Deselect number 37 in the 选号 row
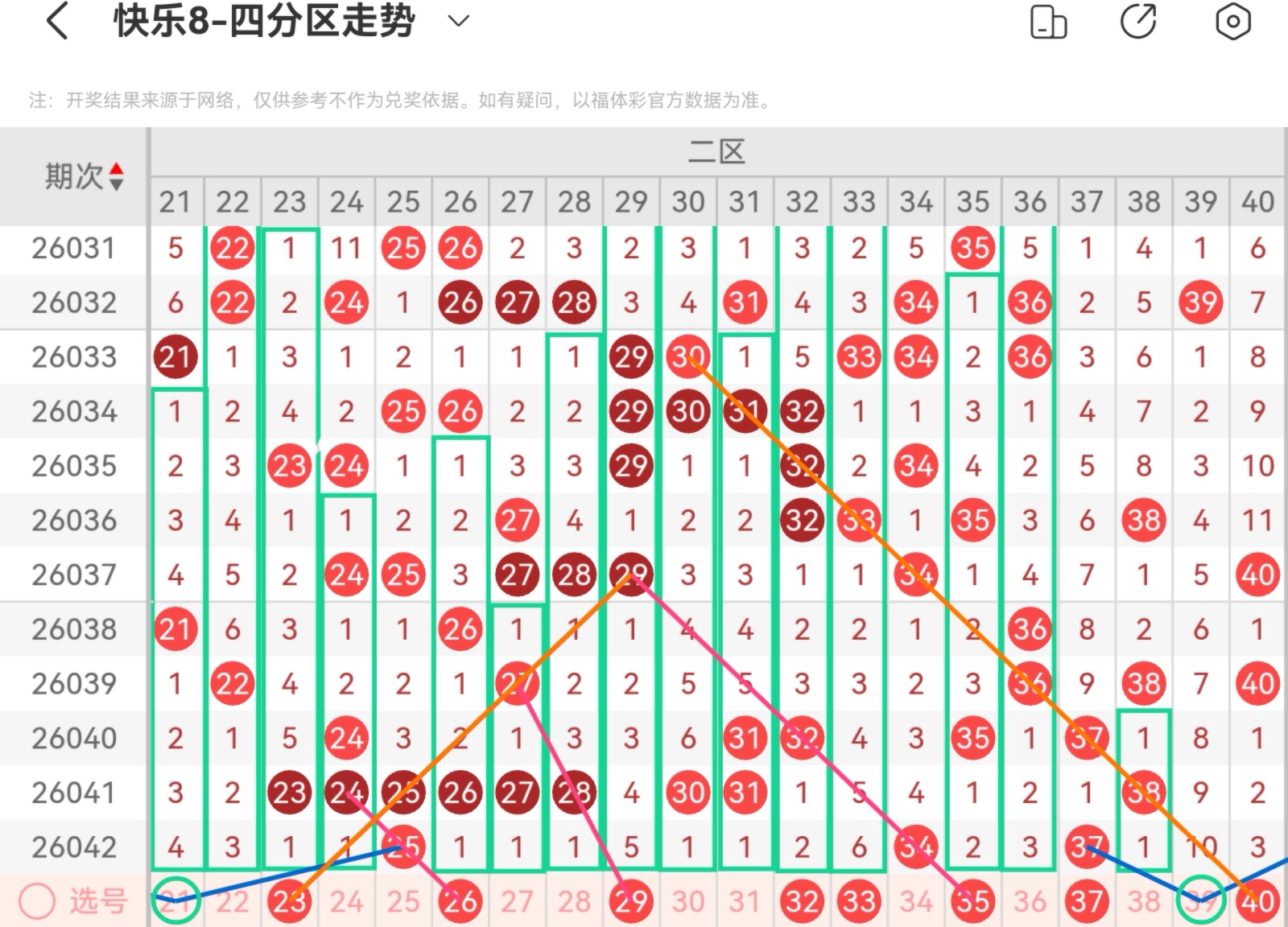Viewport: 1288px width, 927px height. click(x=1087, y=901)
